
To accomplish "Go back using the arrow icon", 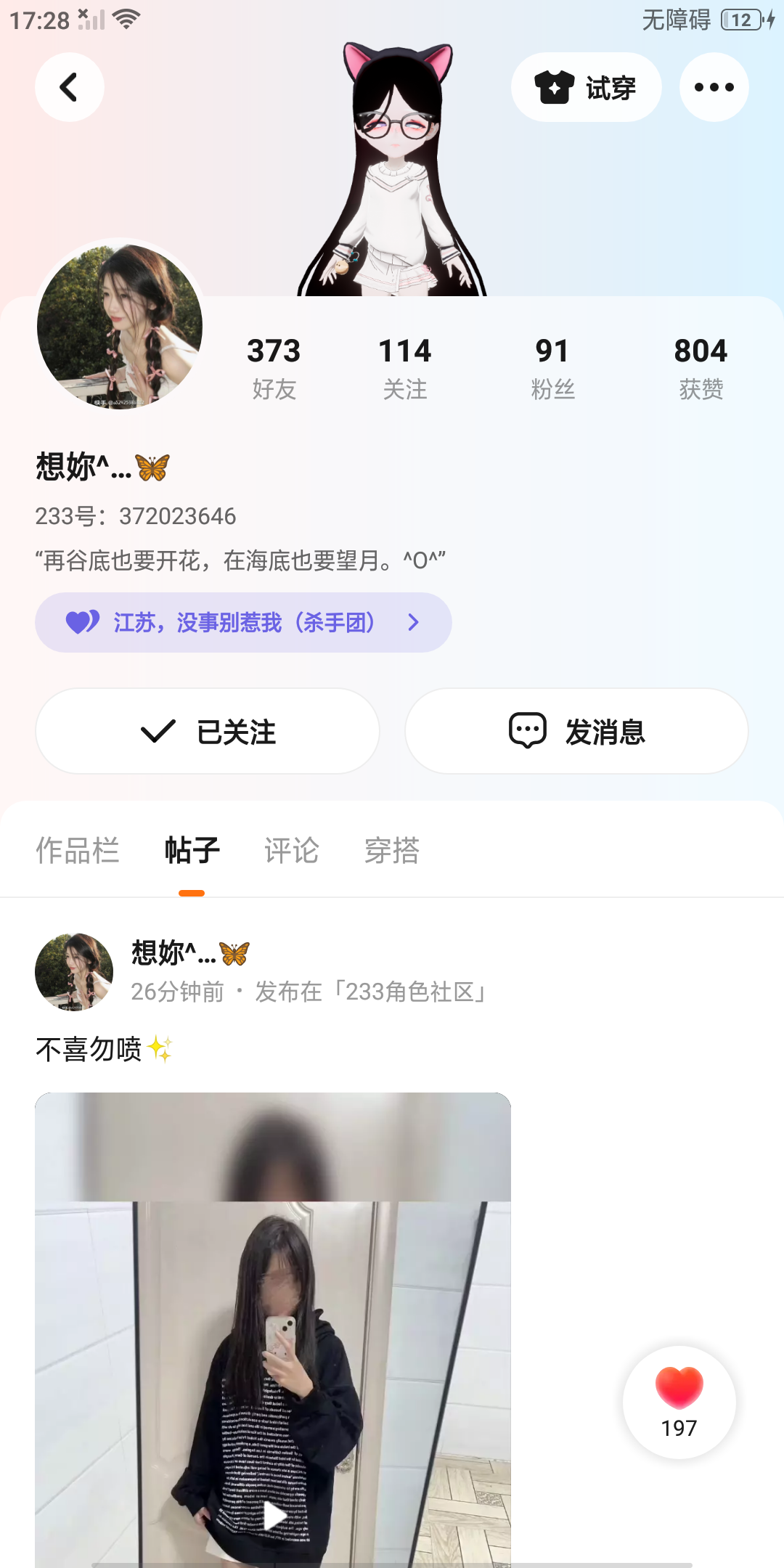I will tap(69, 87).
